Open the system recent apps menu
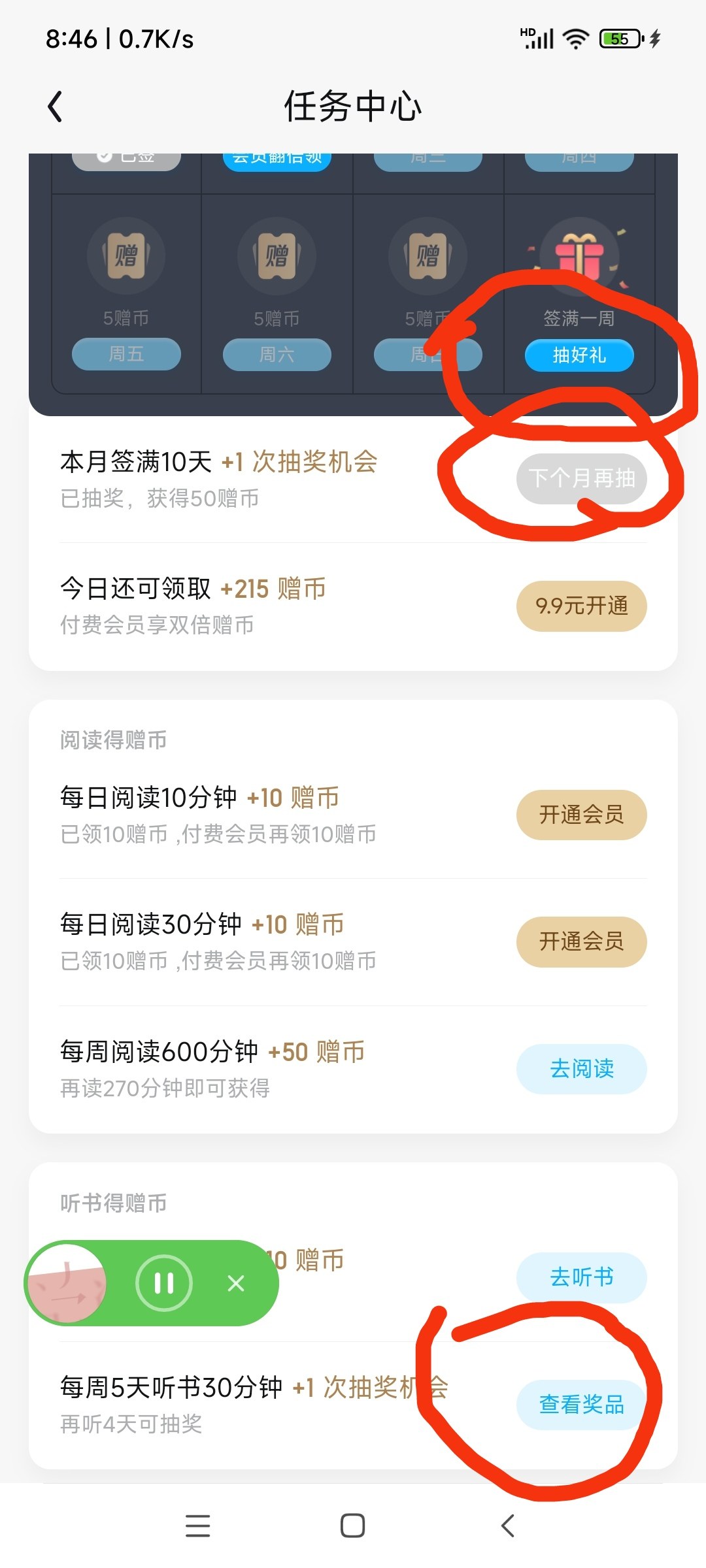The height and width of the screenshot is (1568, 706). (197, 1526)
